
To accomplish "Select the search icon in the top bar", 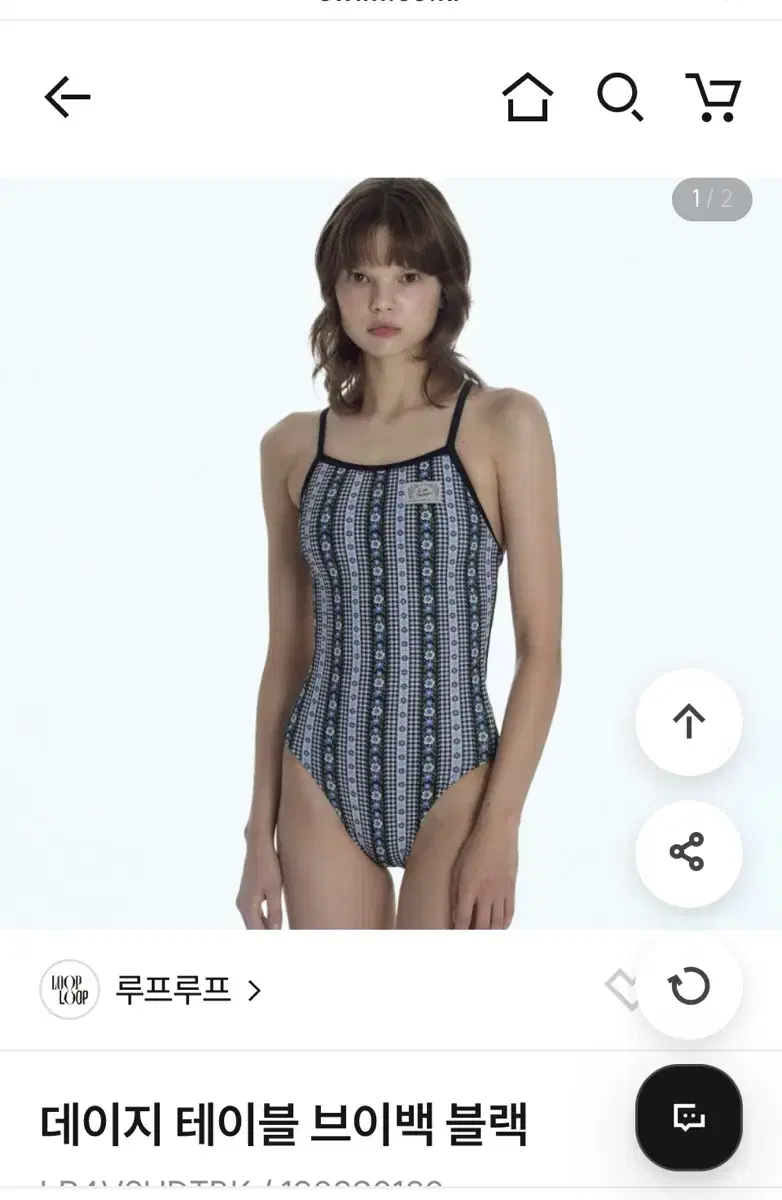I will tap(622, 98).
